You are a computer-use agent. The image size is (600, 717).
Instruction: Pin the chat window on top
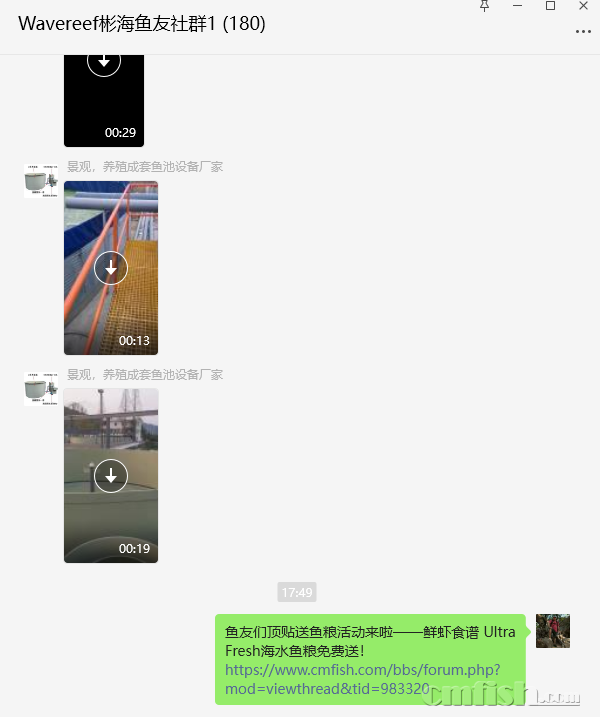pos(485,6)
